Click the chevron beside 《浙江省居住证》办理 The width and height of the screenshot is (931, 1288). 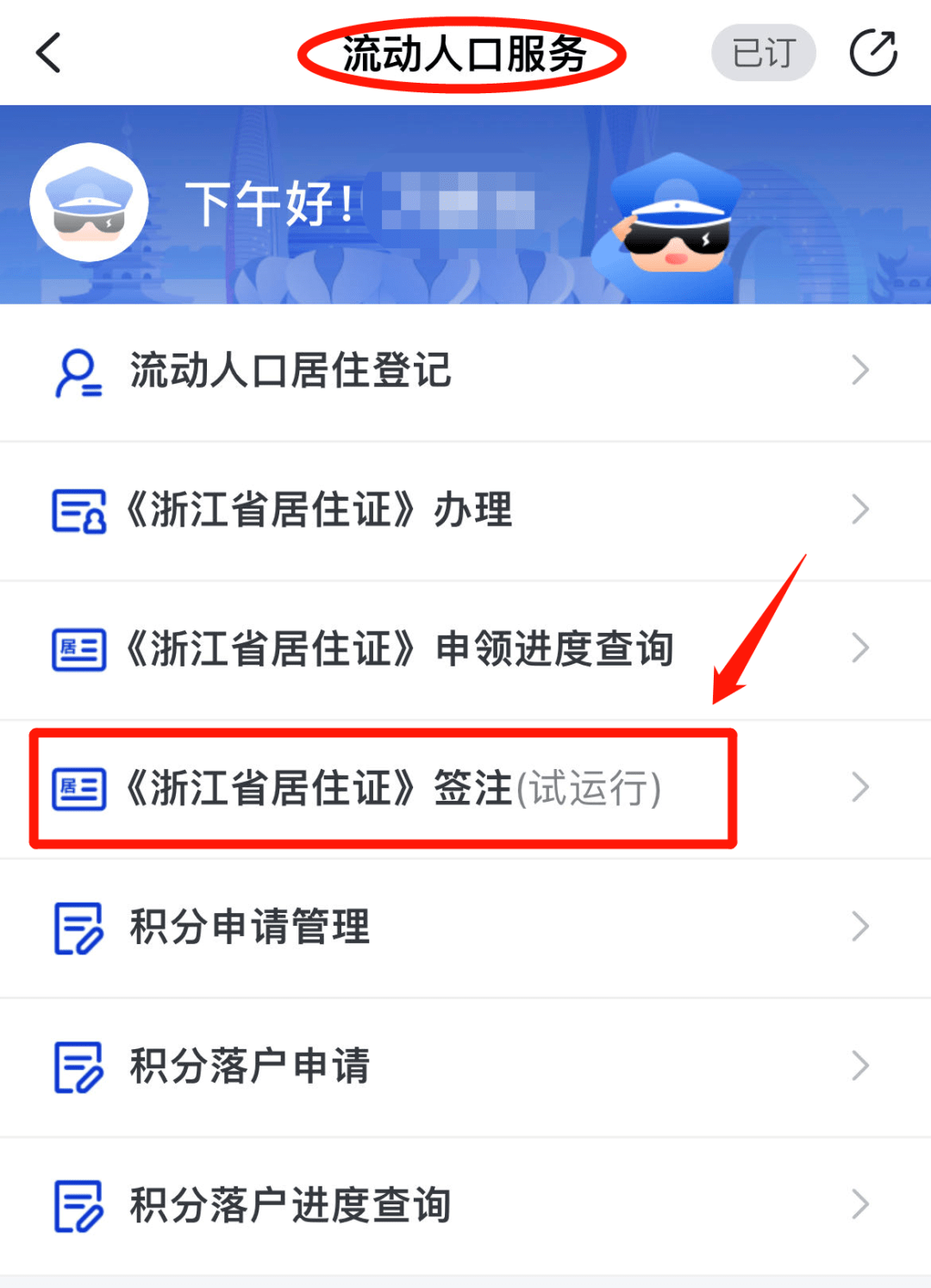click(859, 510)
